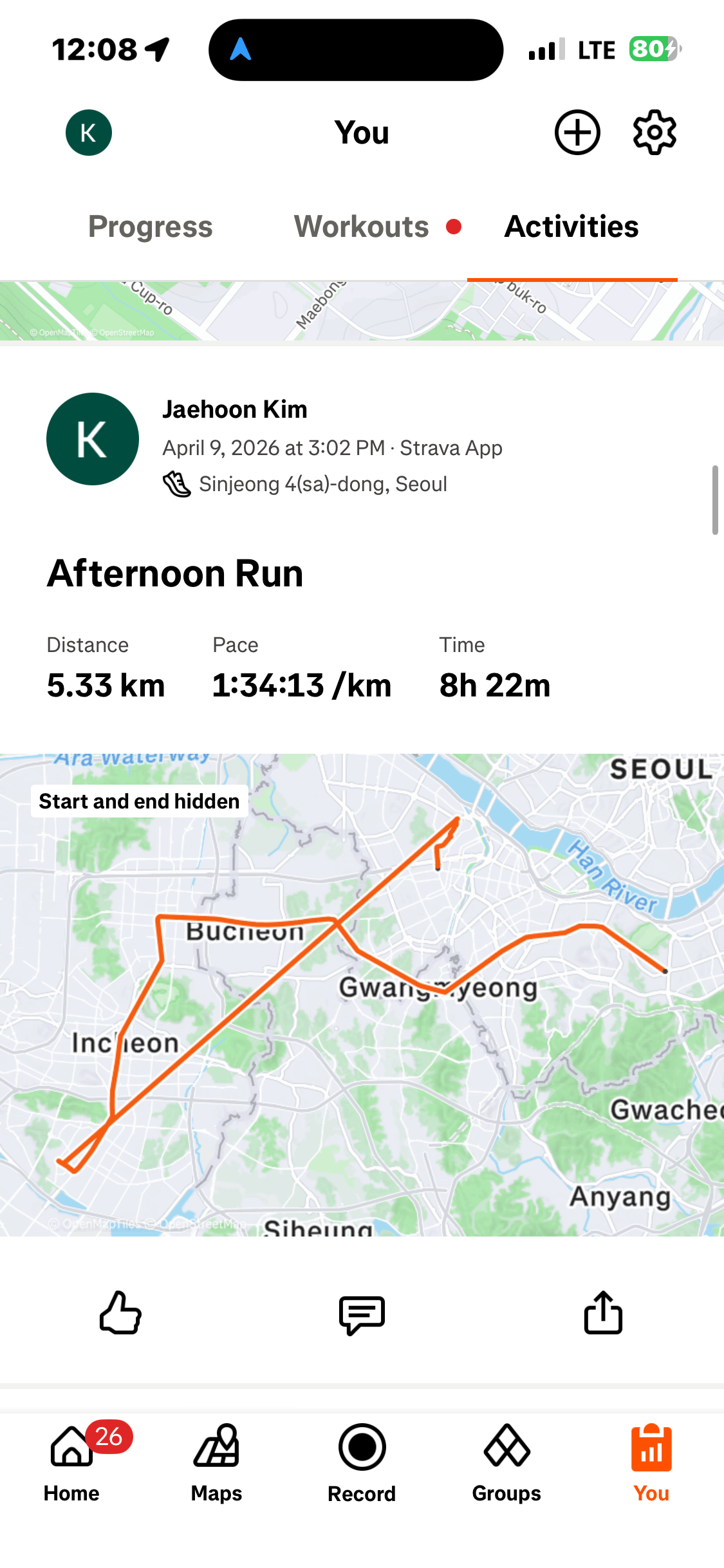Open settings gear icon

click(654, 133)
